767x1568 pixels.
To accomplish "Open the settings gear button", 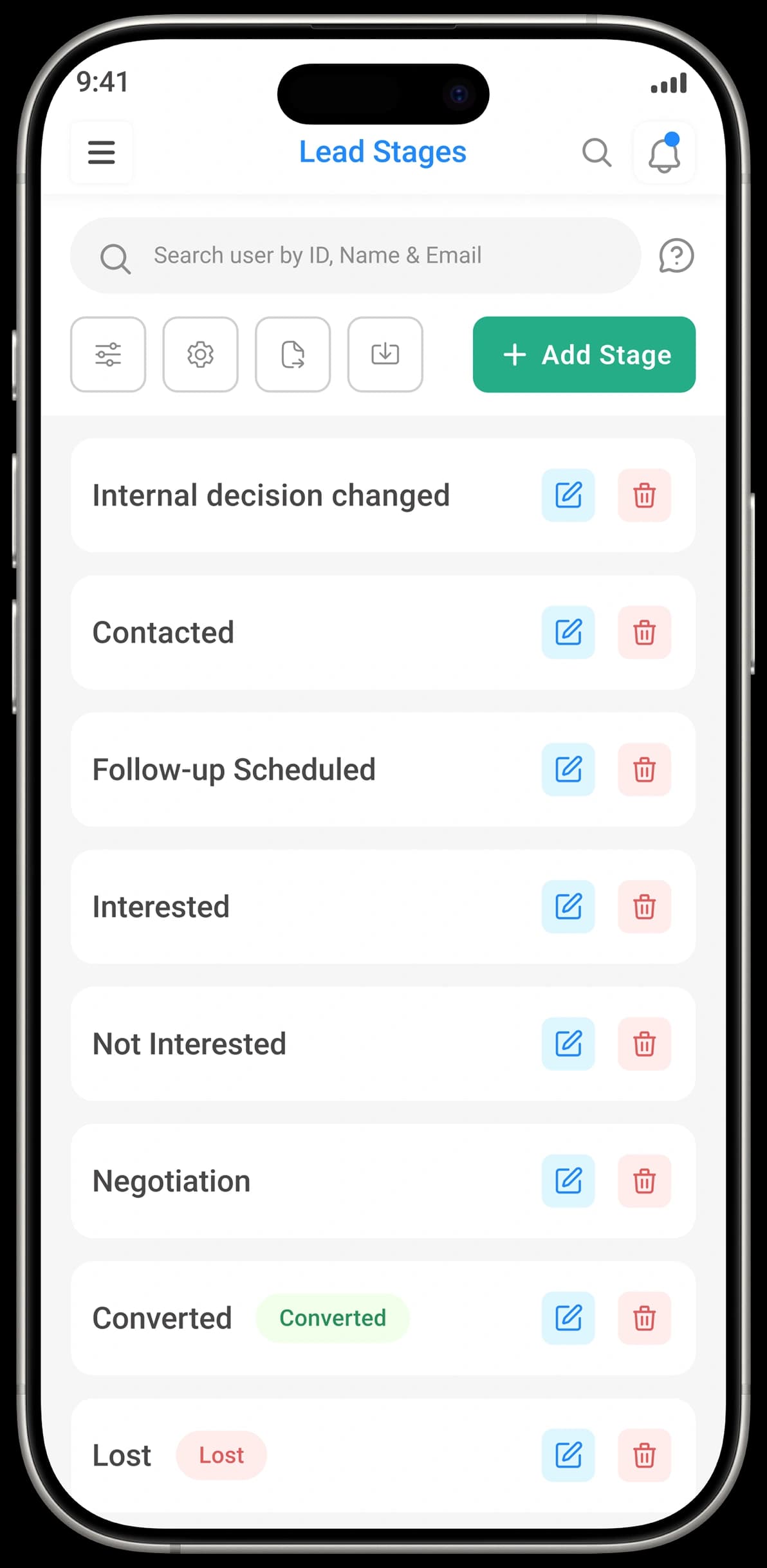I will 200,355.
